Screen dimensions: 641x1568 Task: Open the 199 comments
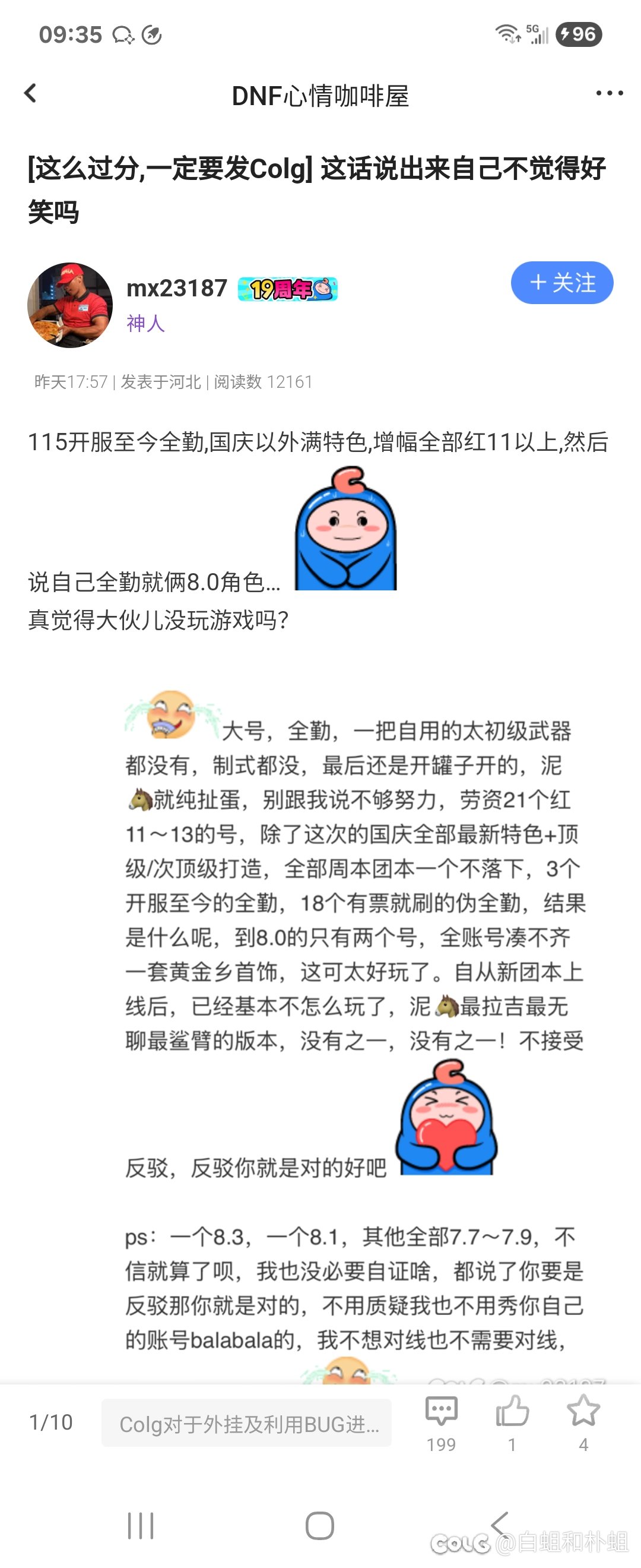[x=442, y=1422]
